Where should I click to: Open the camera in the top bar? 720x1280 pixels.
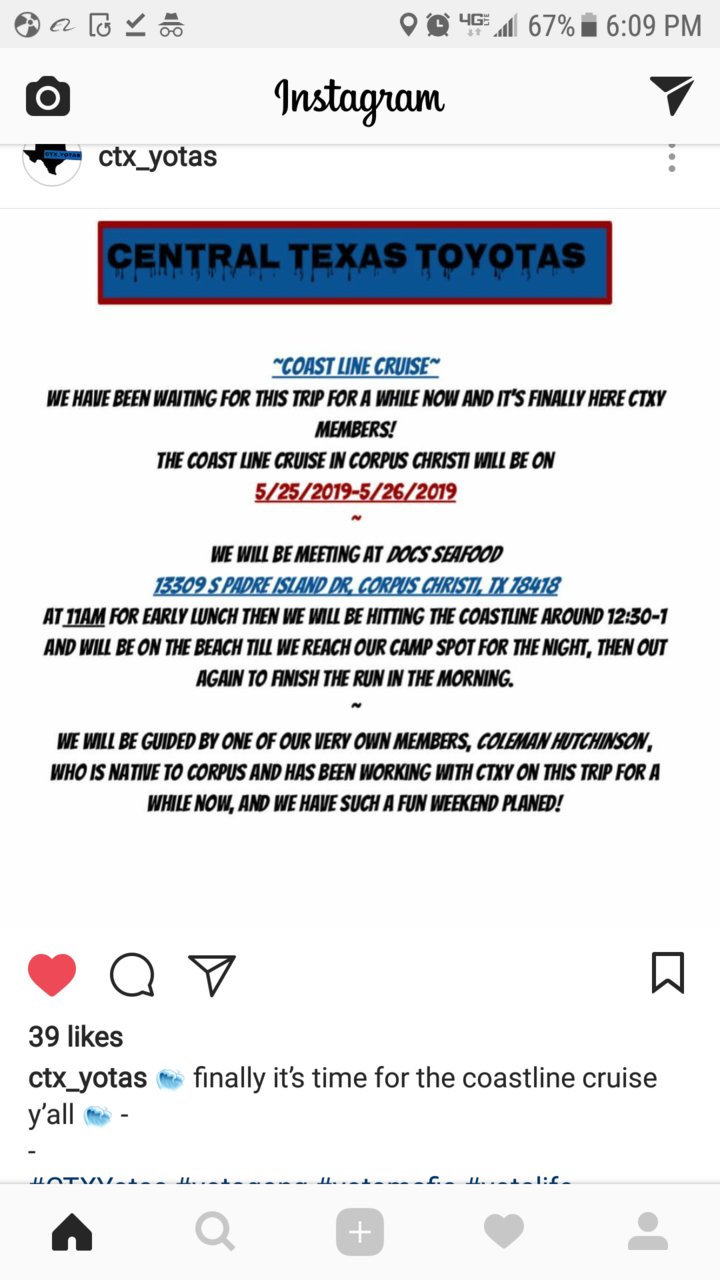pos(48,97)
